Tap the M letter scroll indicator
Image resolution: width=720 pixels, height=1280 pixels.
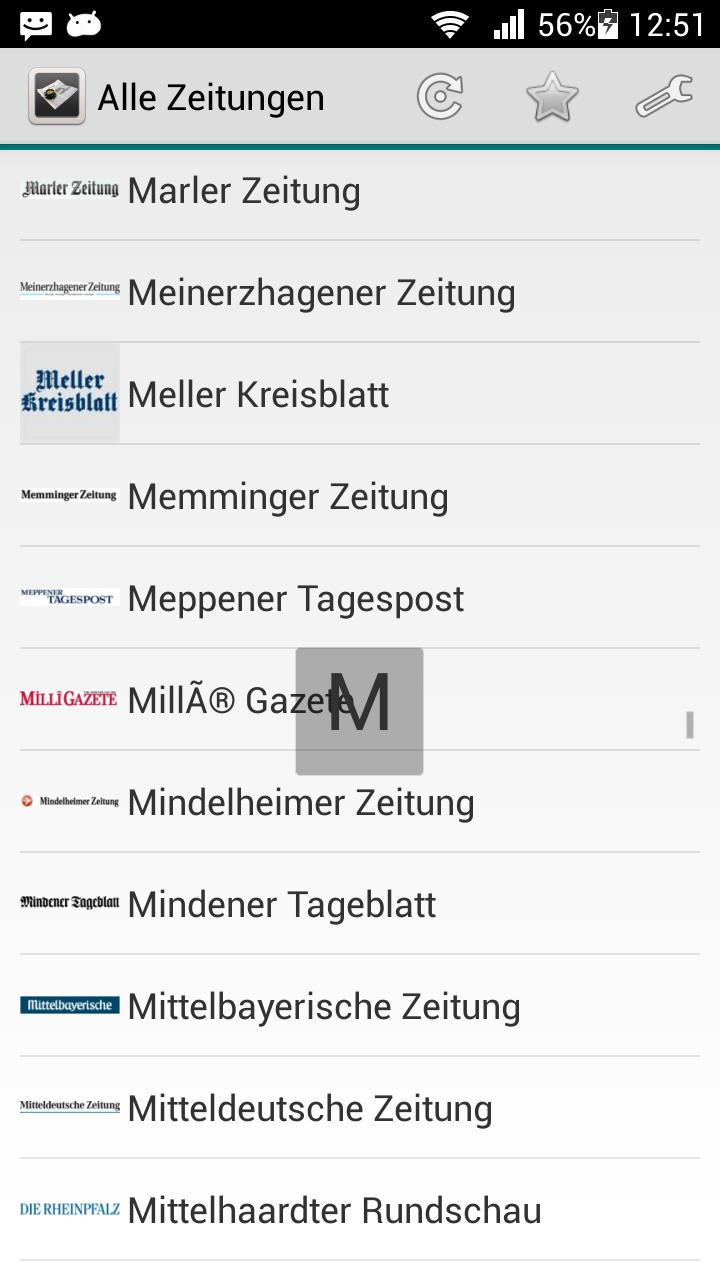pyautogui.click(x=359, y=710)
